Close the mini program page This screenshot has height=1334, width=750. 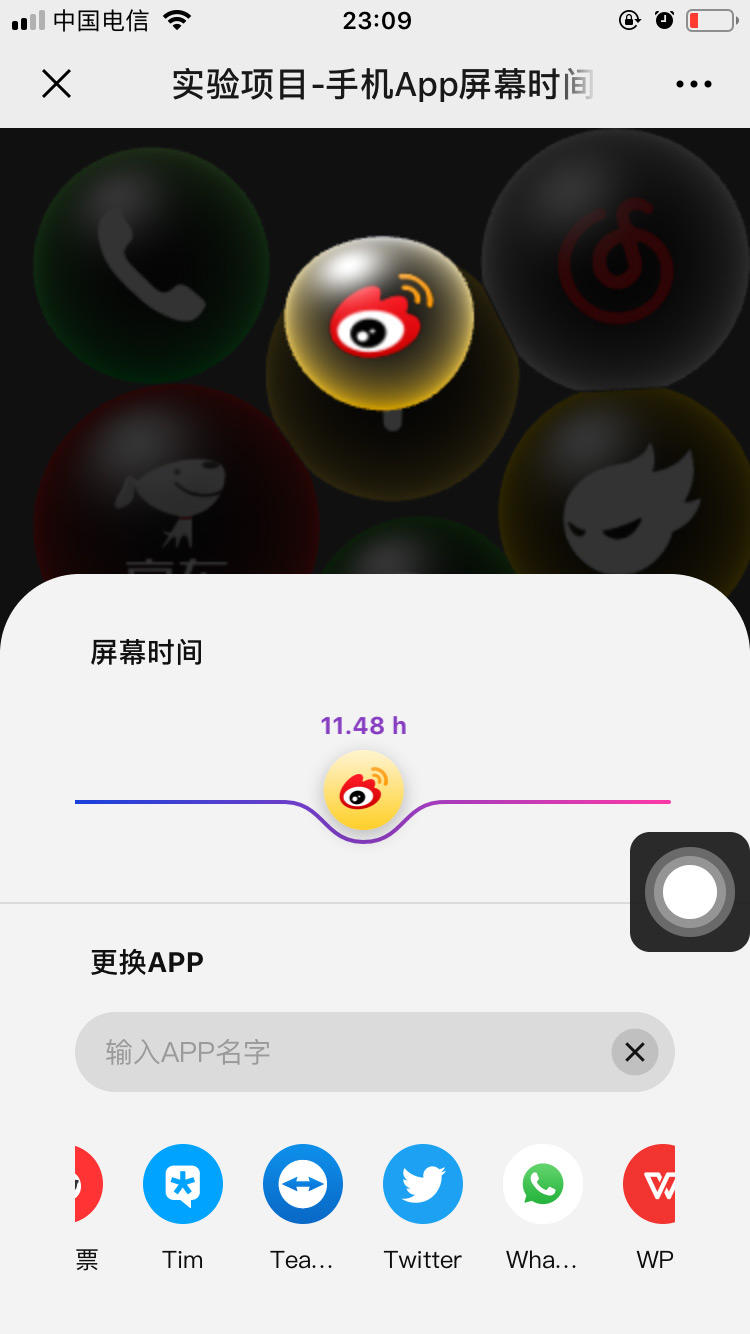tap(57, 84)
